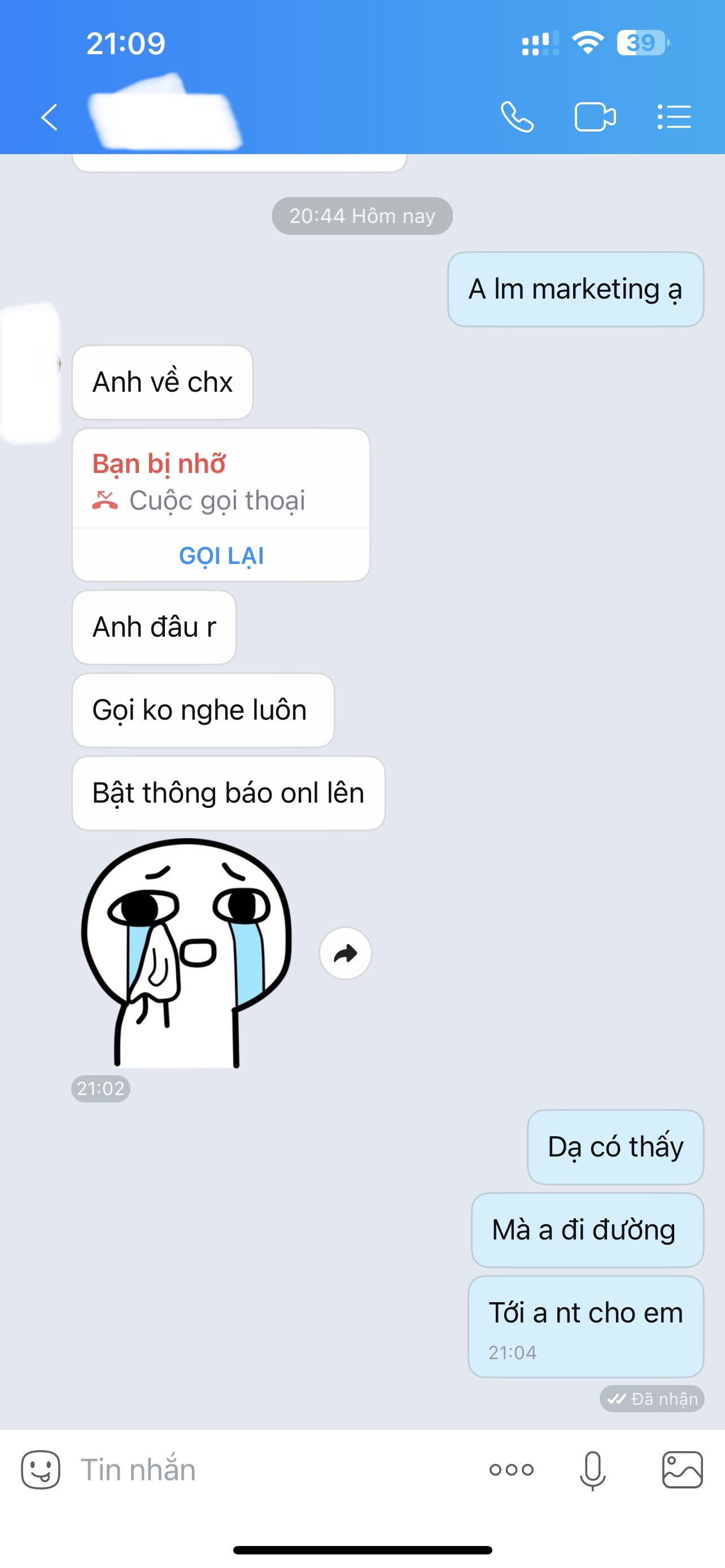The image size is (725, 1568).
Task: Open the sticker and emoji picker
Action: 41,1470
